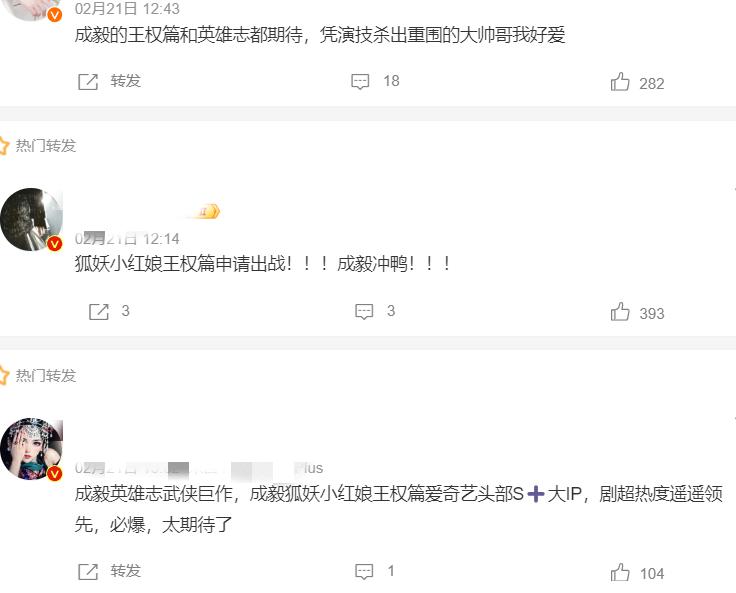736x593 pixels.
Task: Open the avatar of the 成毅冲鸭 poster
Action: tap(31, 219)
